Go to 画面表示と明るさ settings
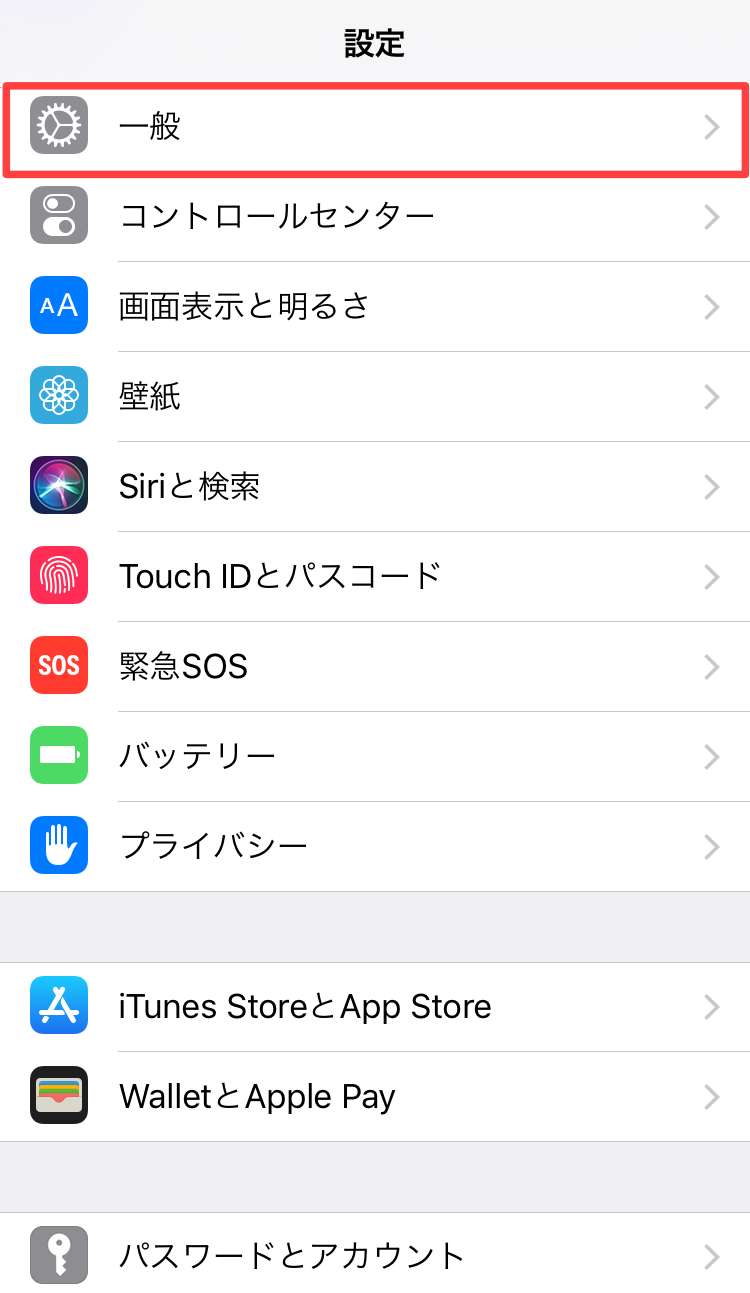Image resolution: width=750 pixels, height=1293 pixels. tap(375, 307)
